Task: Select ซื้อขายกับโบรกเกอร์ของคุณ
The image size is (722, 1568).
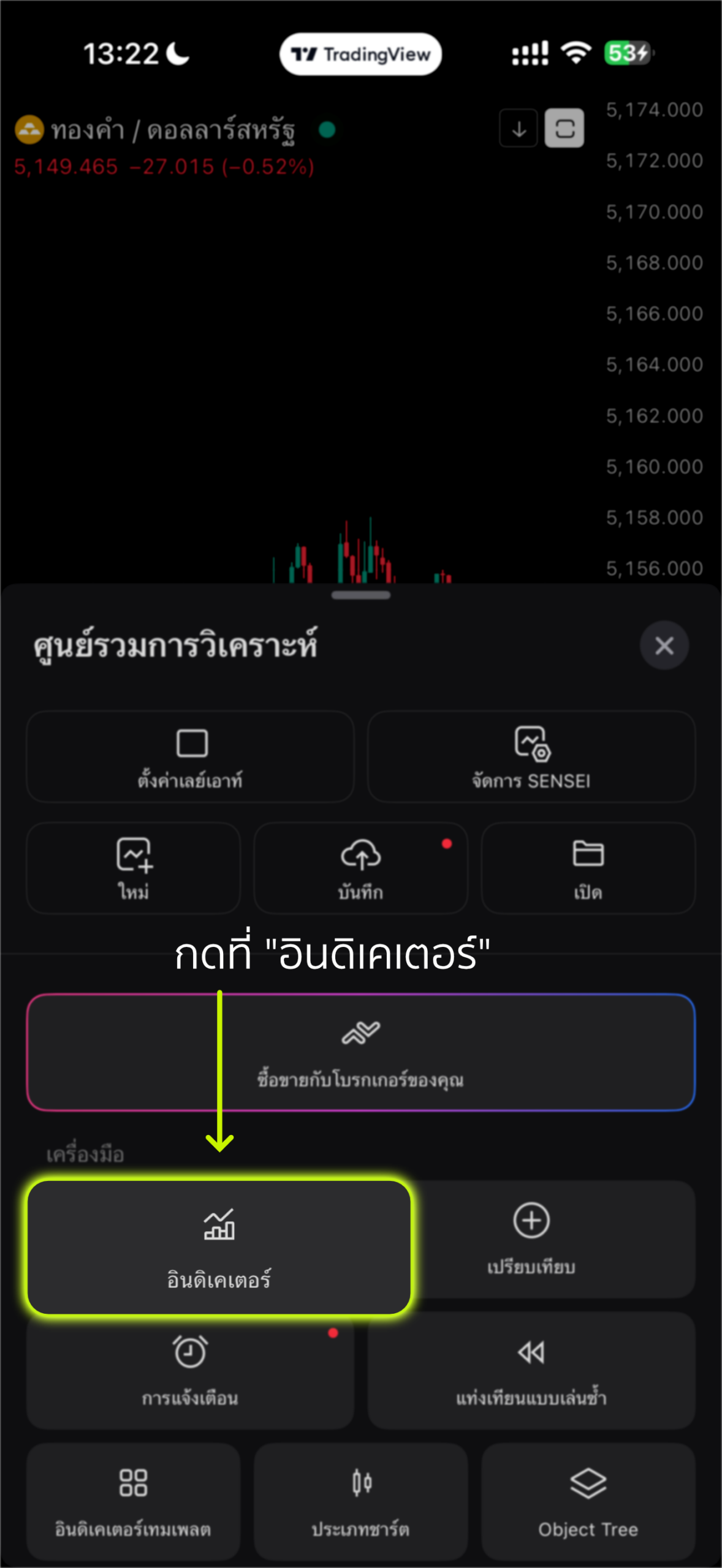Action: click(x=360, y=1052)
